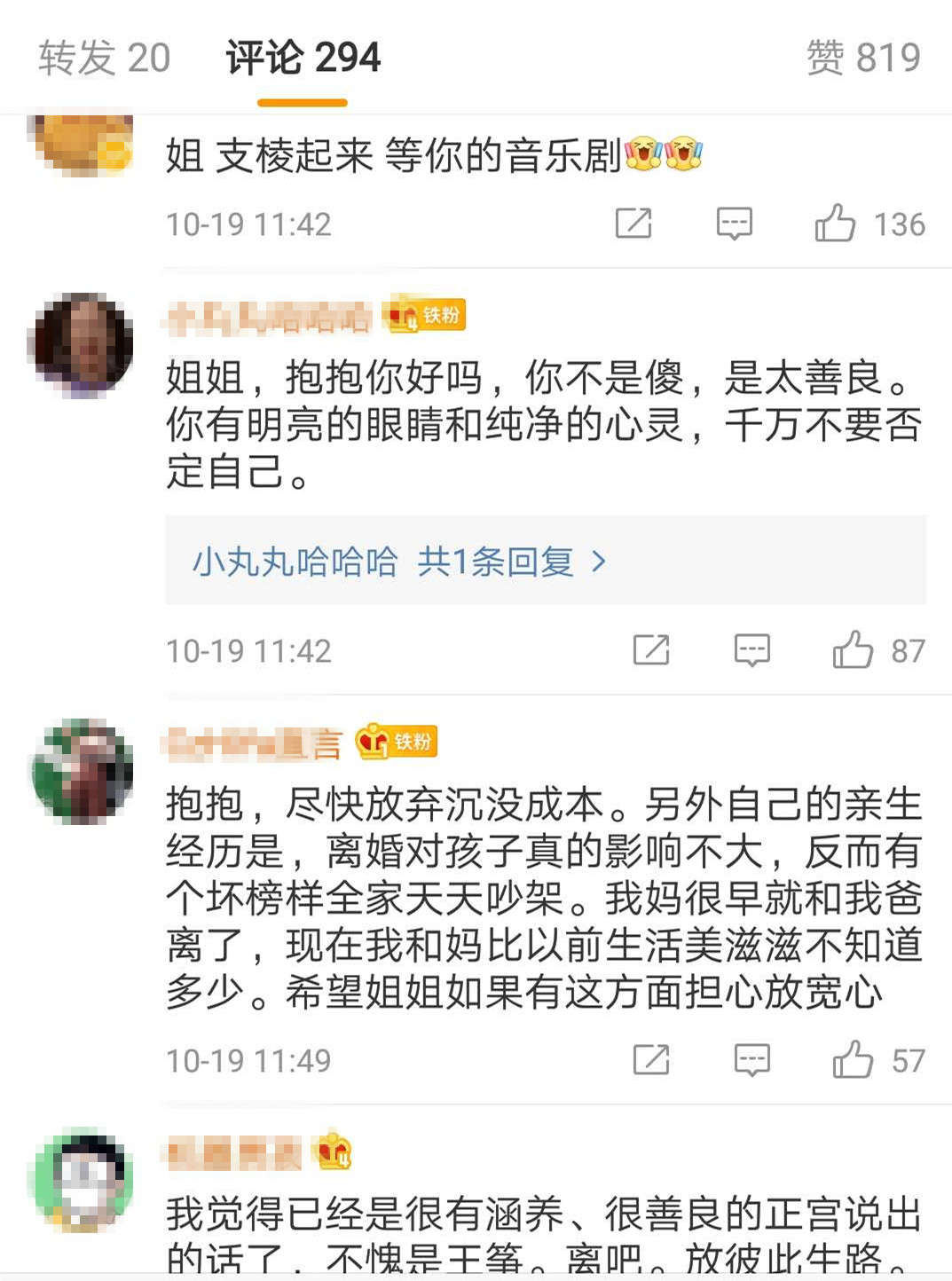The width and height of the screenshot is (952, 1281).
Task: Switch to the 转发 20 tab
Action: click(x=104, y=59)
